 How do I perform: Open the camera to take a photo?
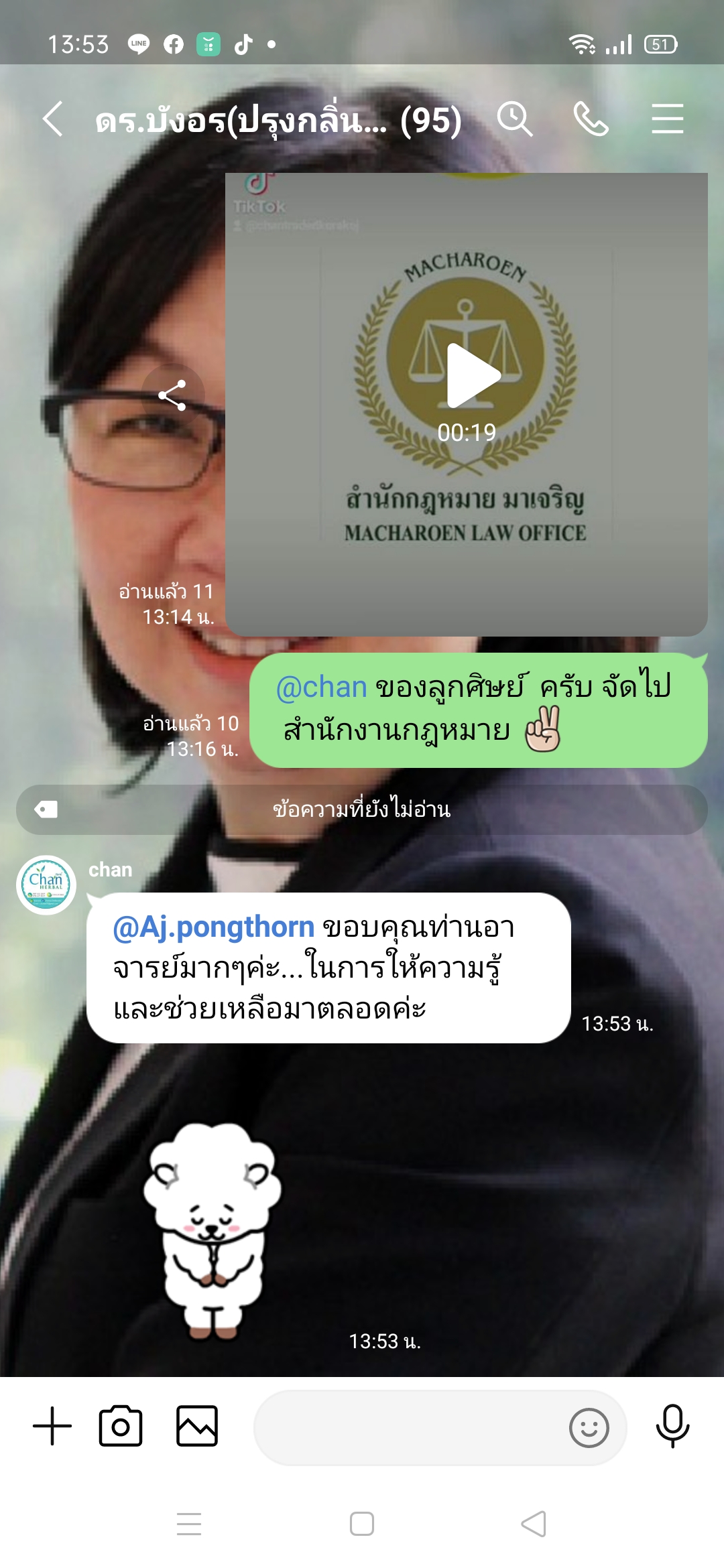(121, 1426)
